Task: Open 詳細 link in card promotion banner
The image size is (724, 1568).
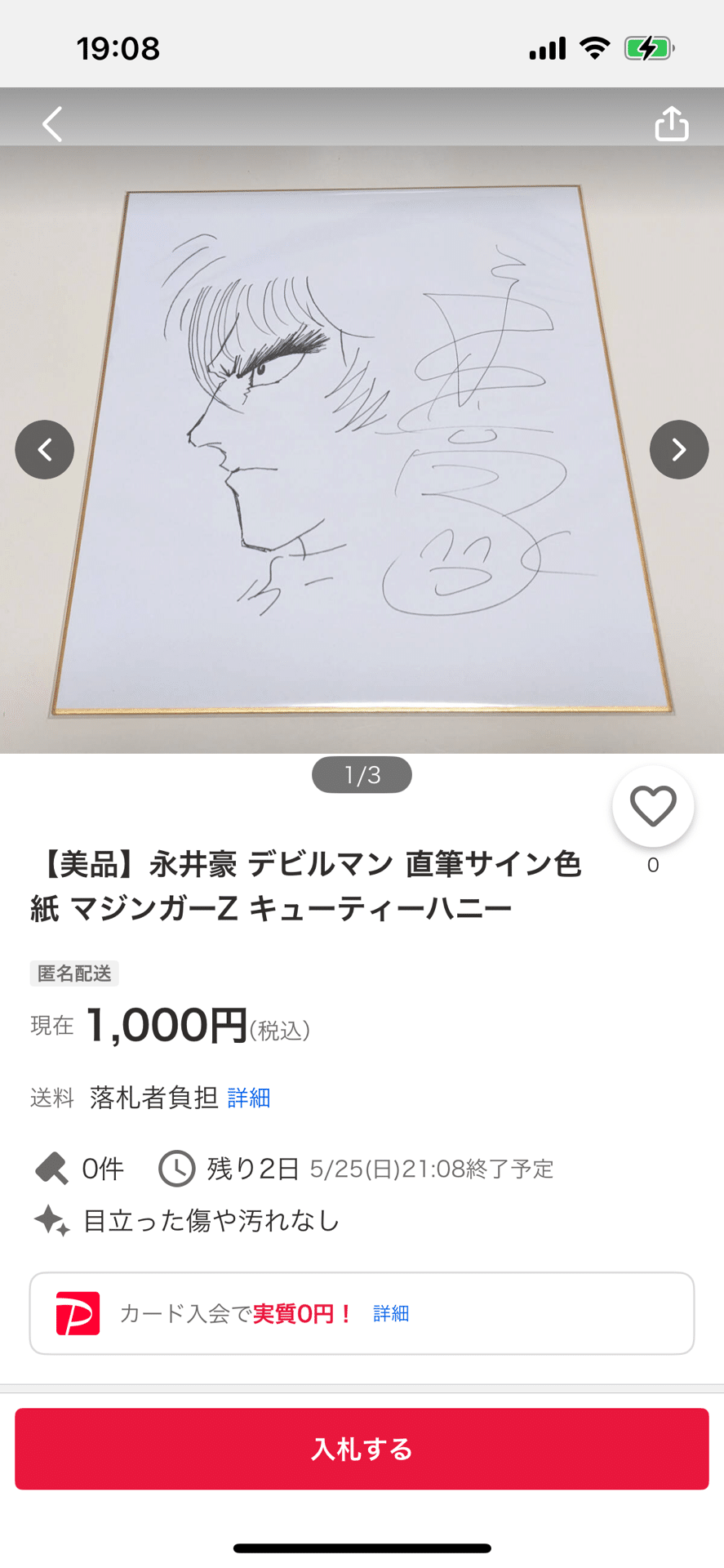Action: tap(390, 1313)
